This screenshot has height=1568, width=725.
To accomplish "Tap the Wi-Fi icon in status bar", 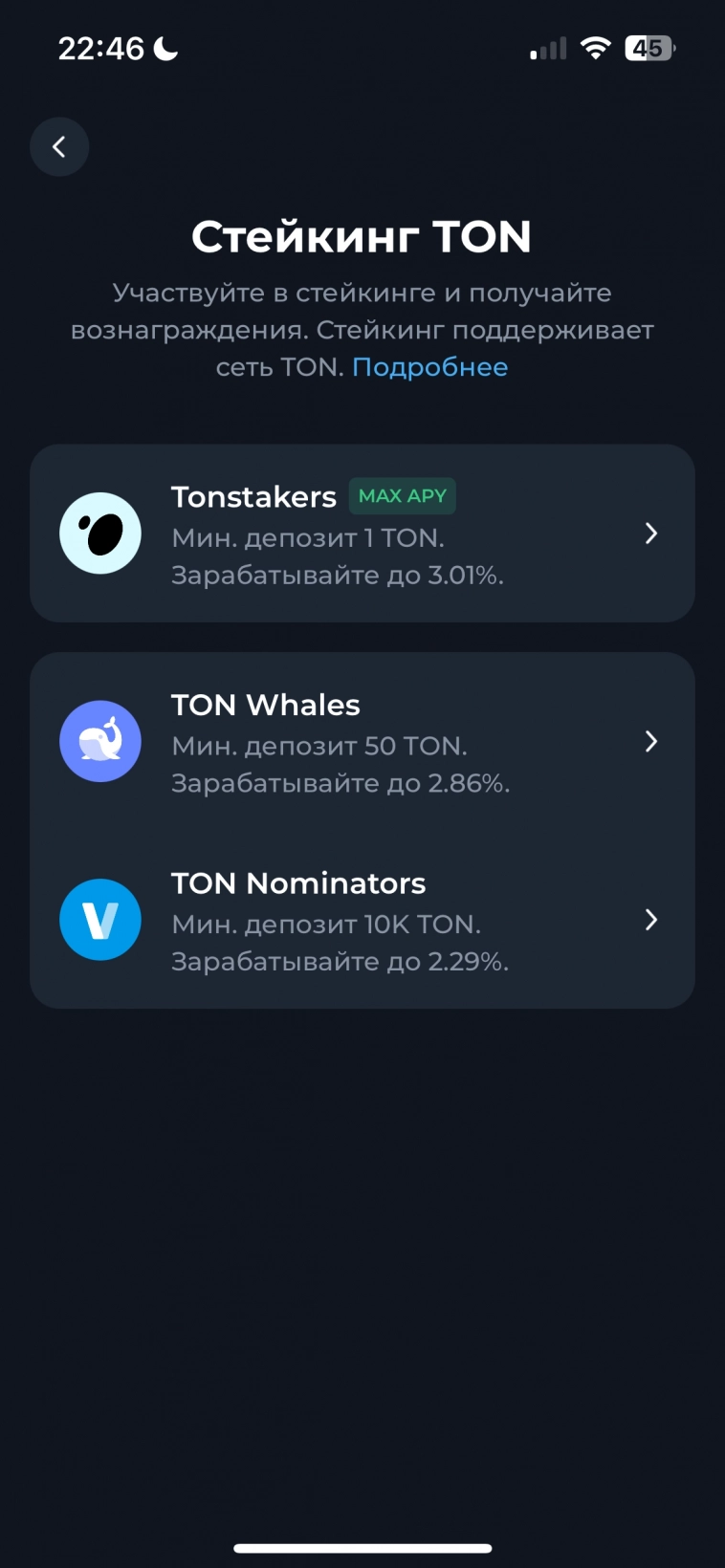I will [x=595, y=48].
